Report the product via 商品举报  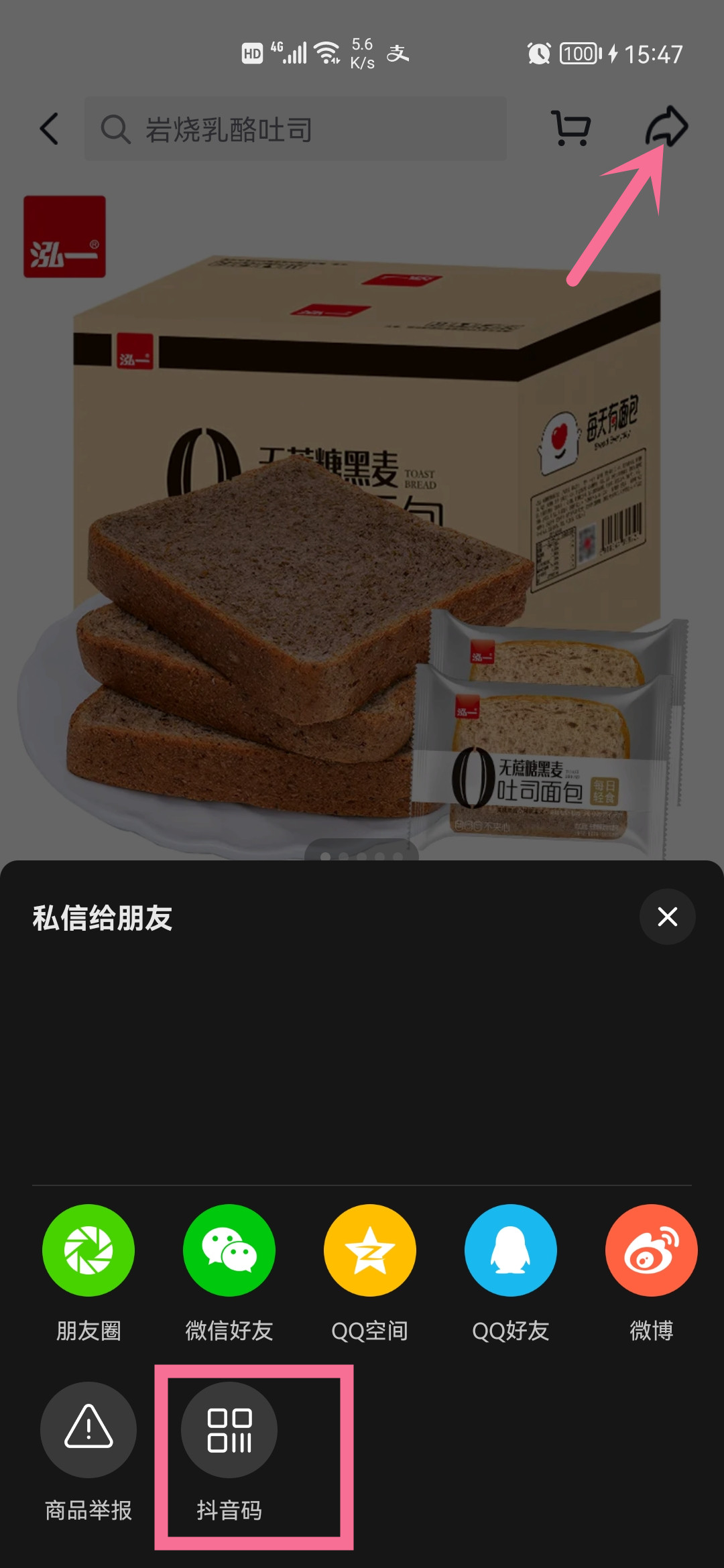coord(88,1429)
